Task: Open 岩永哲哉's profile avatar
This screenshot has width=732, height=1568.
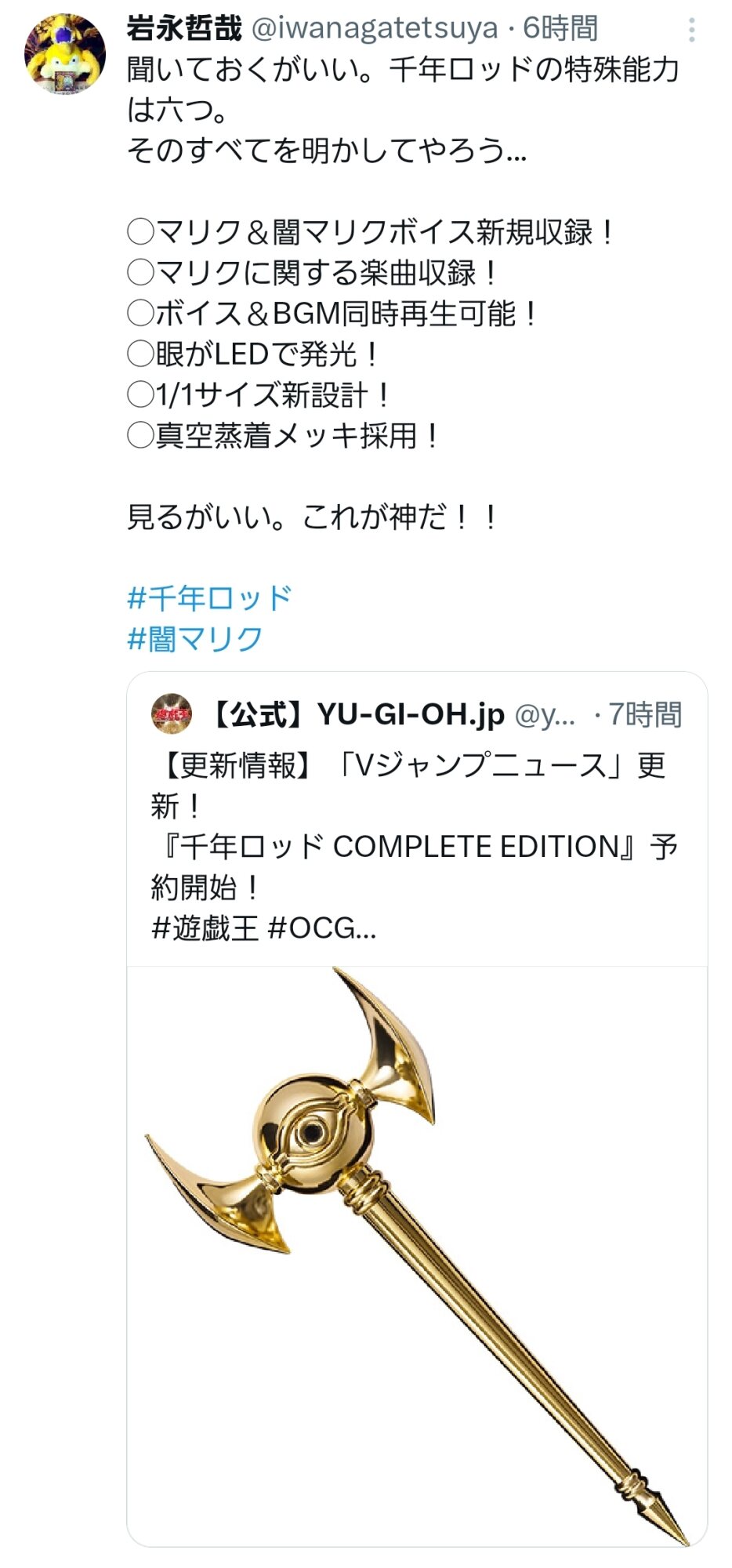Action: coord(64,55)
